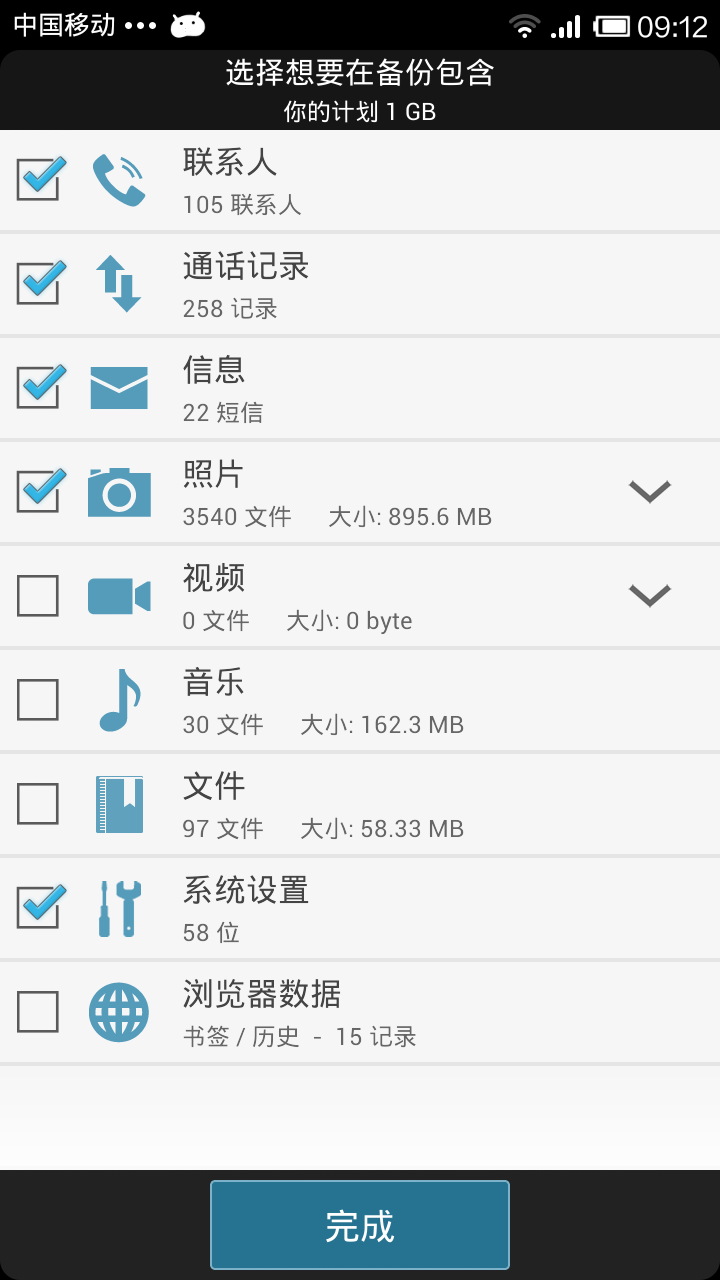
Task: Uncheck the 照片 checkbox
Action: click(x=40, y=491)
